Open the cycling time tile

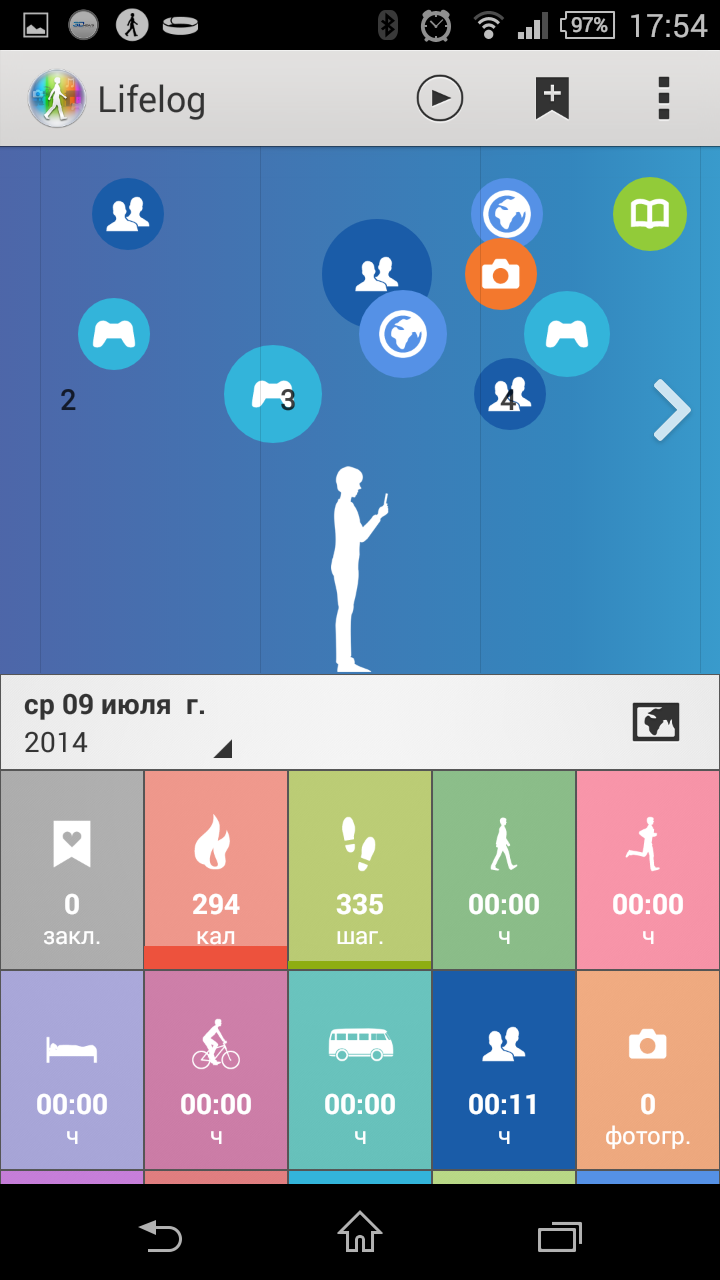(x=216, y=1070)
